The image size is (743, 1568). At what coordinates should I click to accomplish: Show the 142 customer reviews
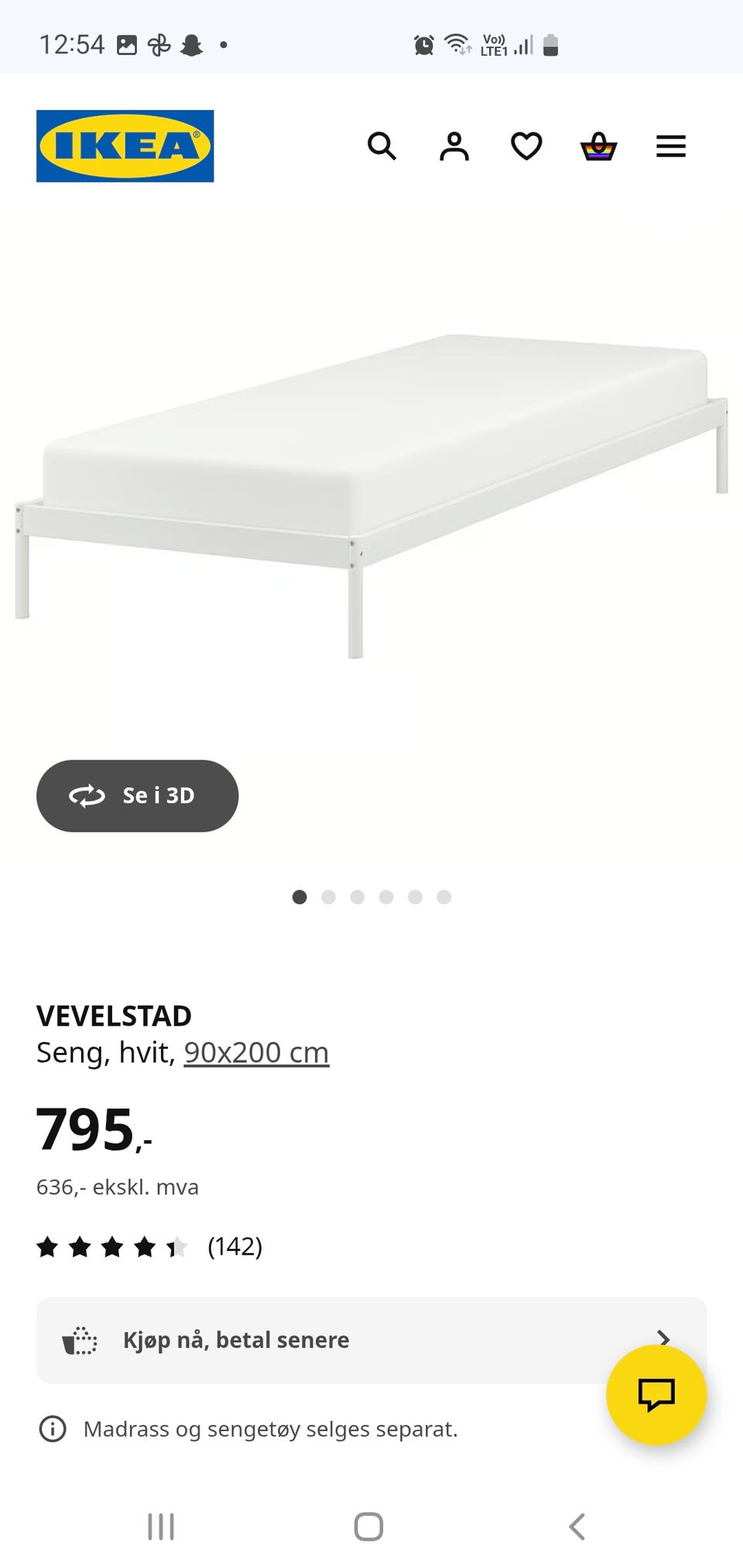pyautogui.click(x=235, y=1246)
